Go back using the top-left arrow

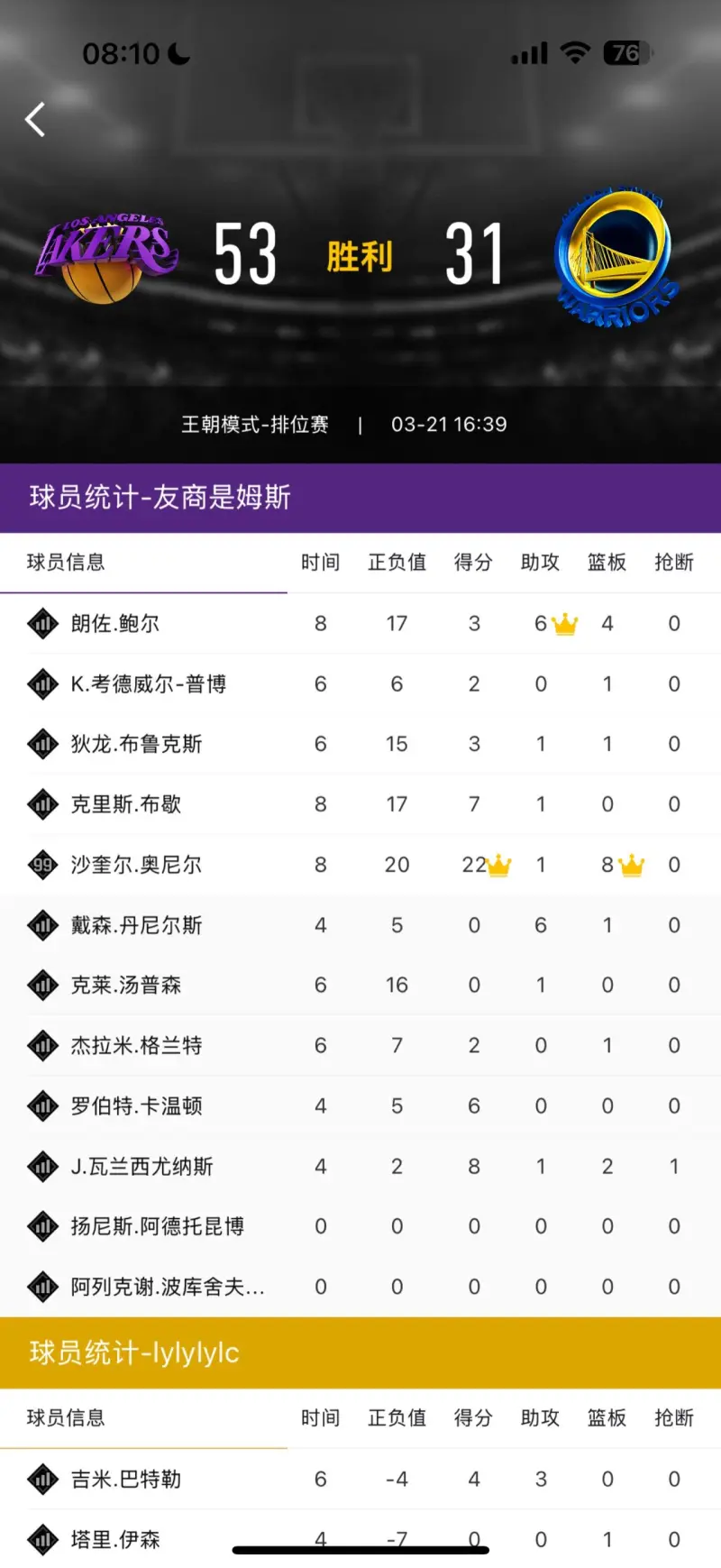point(35,119)
